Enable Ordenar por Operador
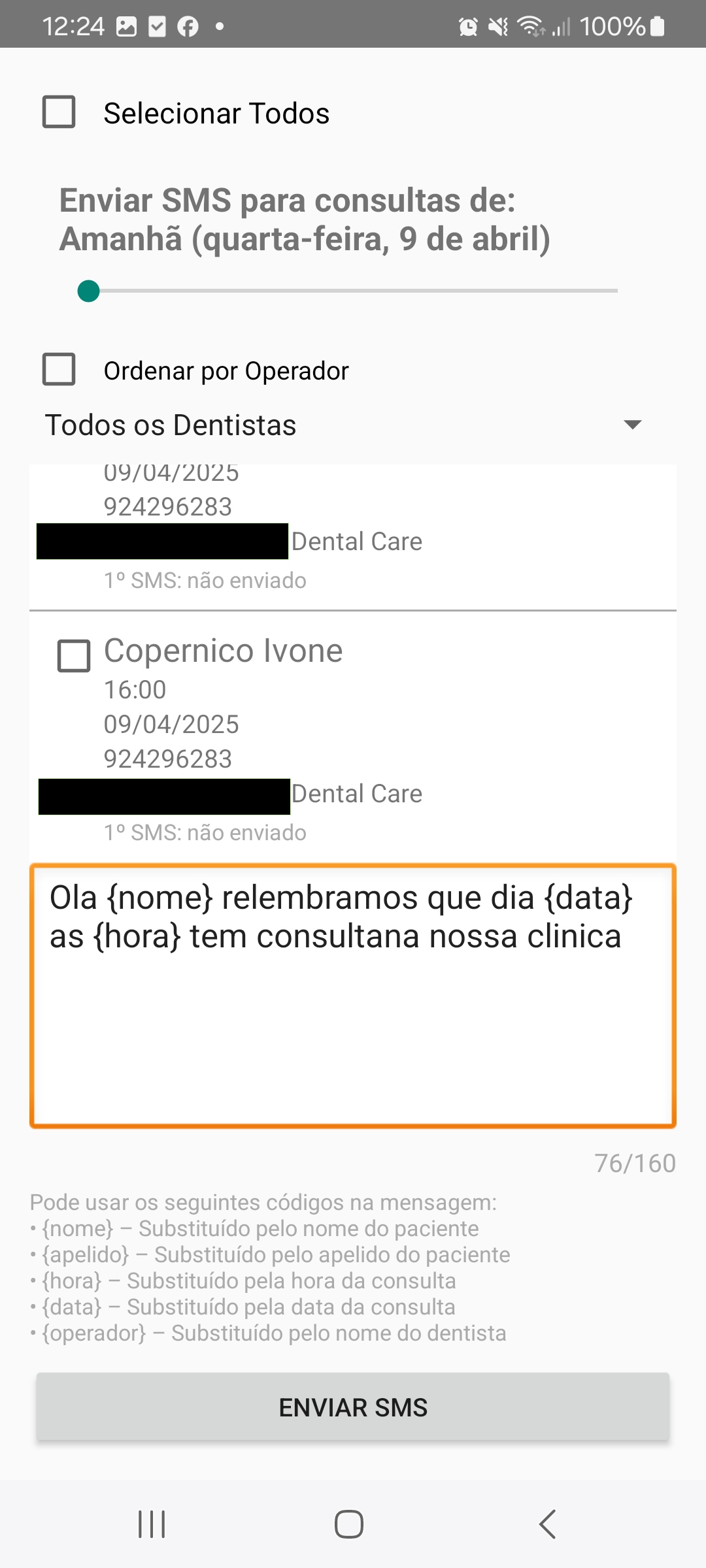 [x=59, y=370]
